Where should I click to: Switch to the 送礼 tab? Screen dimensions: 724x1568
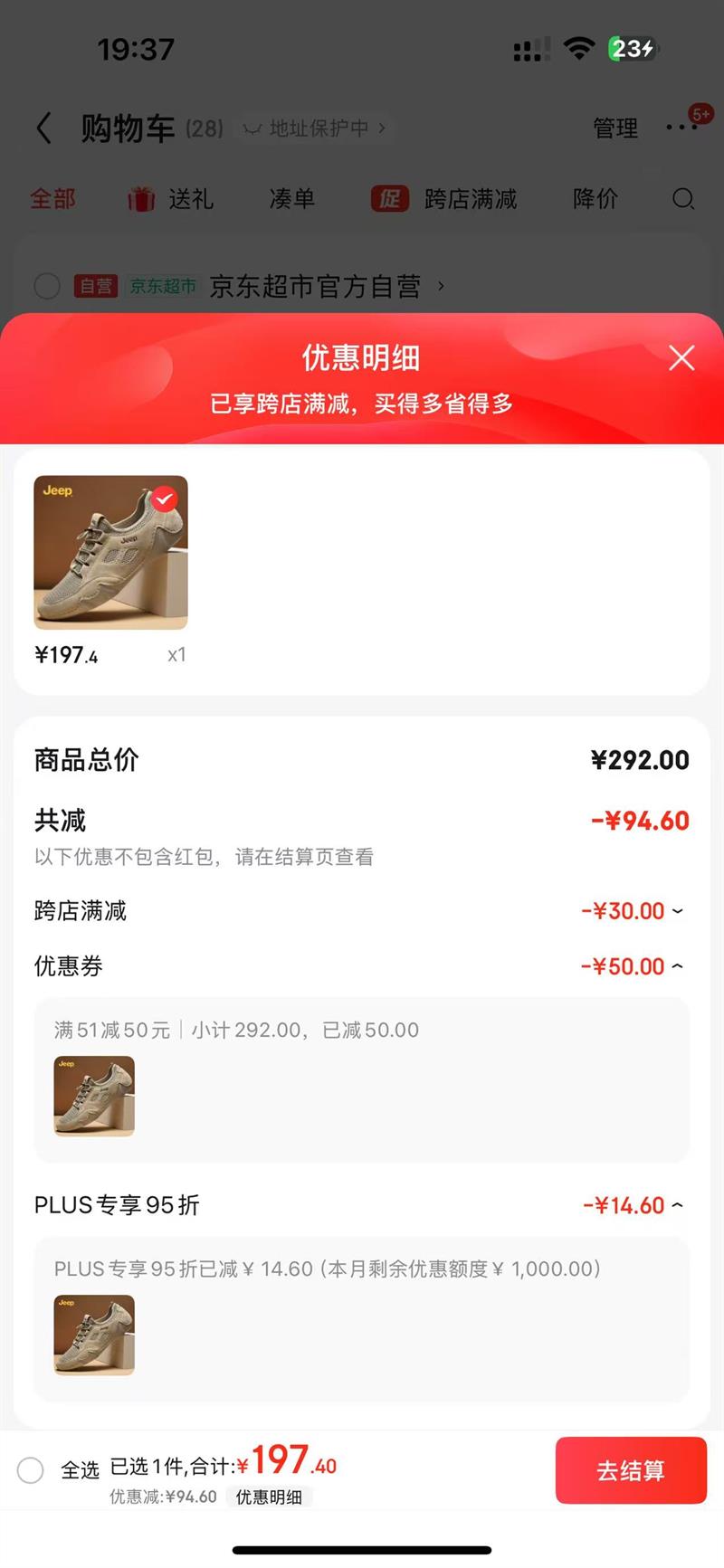pyautogui.click(x=172, y=199)
